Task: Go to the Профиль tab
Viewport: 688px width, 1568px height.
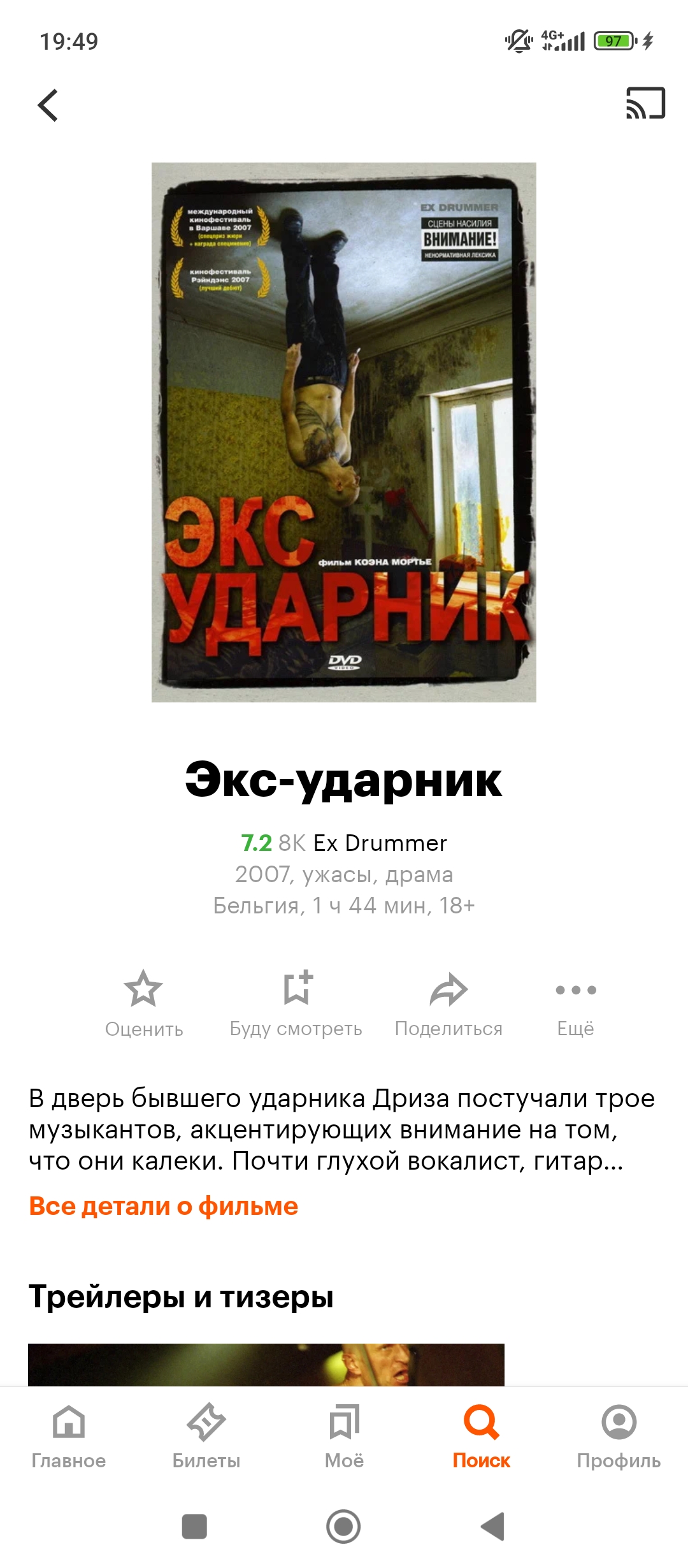Action: coord(619,1434)
